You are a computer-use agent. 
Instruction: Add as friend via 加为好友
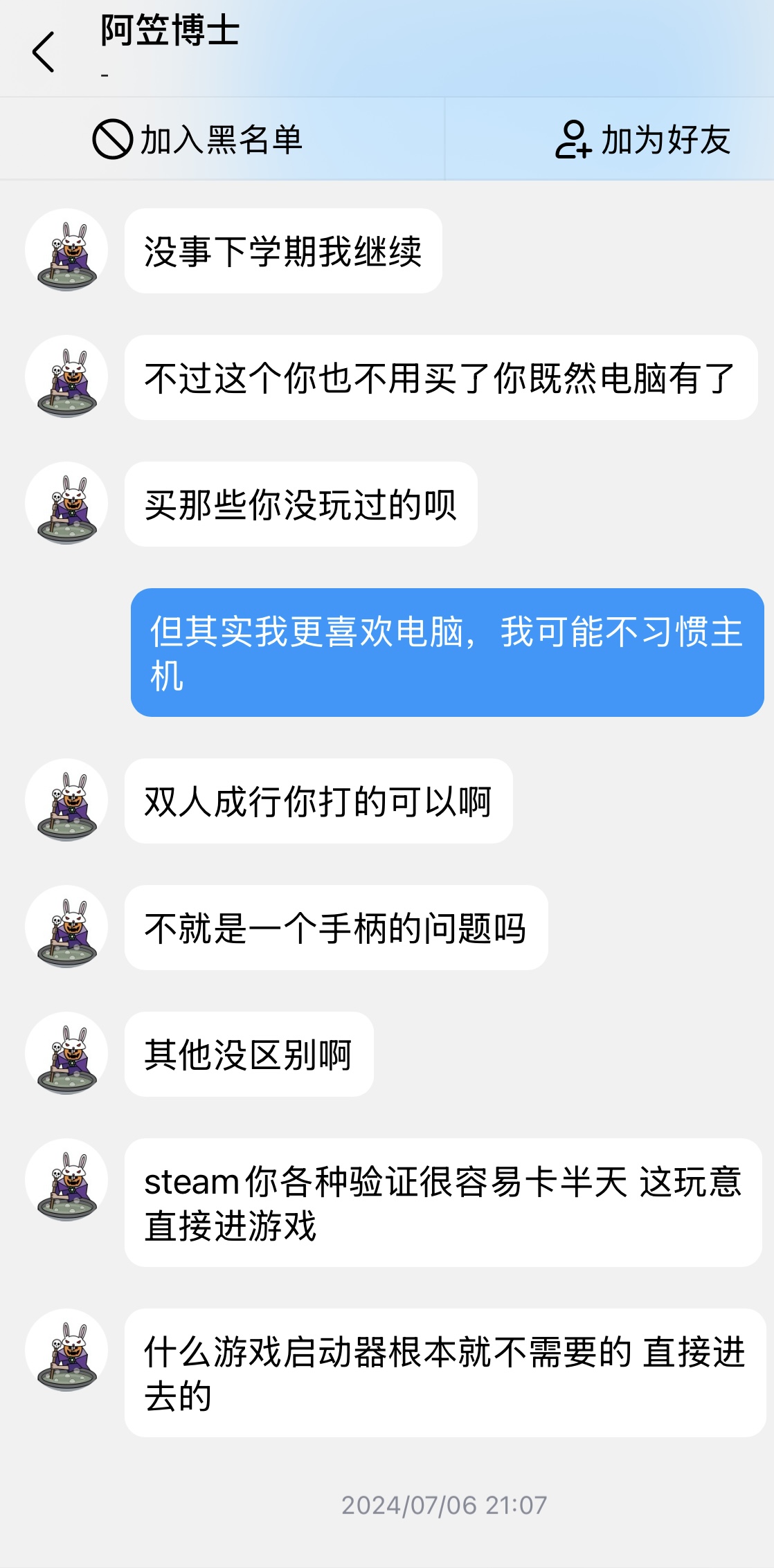click(642, 139)
